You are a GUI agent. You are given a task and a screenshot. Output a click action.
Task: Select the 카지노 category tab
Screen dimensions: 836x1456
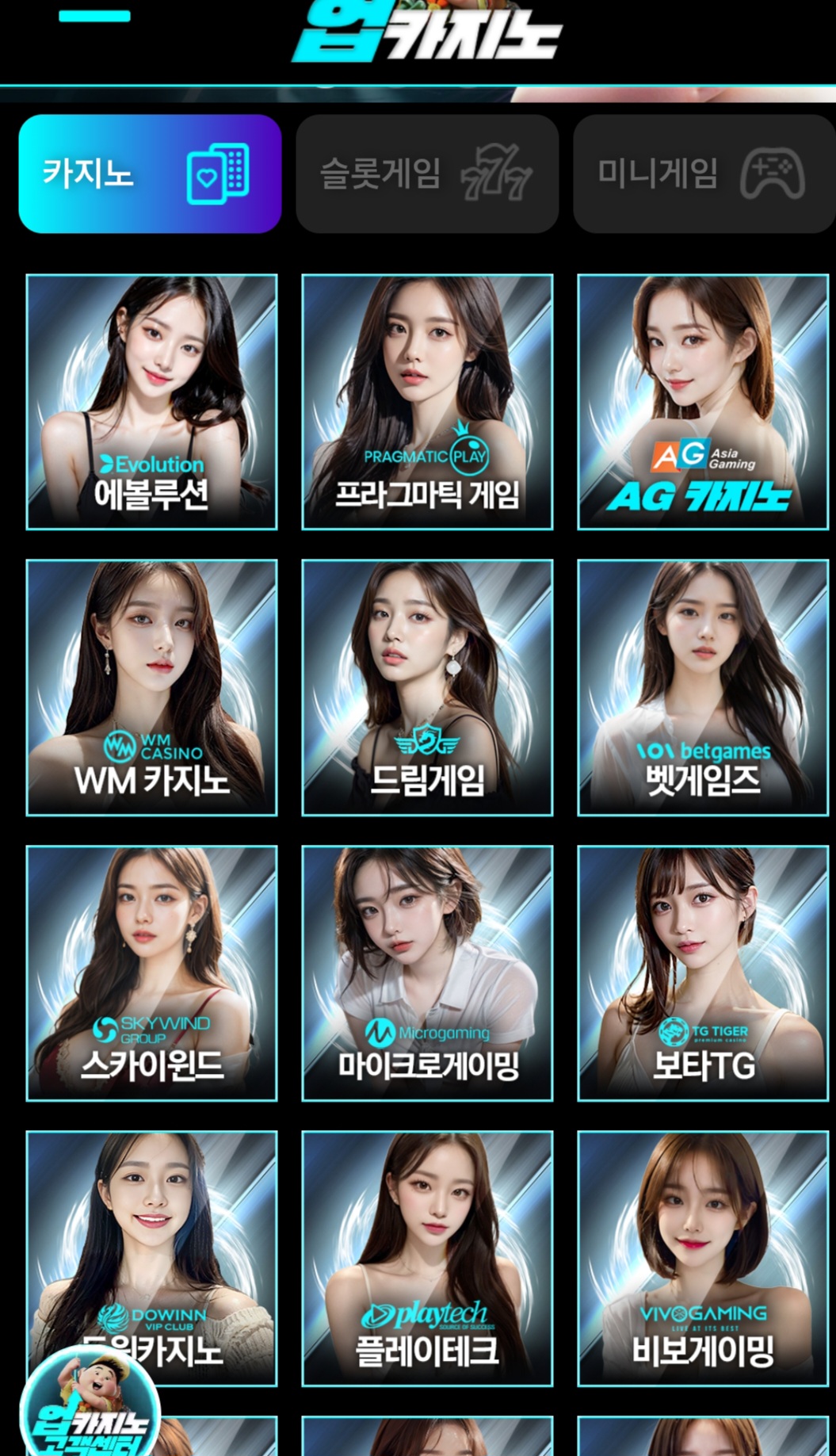pyautogui.click(x=150, y=174)
